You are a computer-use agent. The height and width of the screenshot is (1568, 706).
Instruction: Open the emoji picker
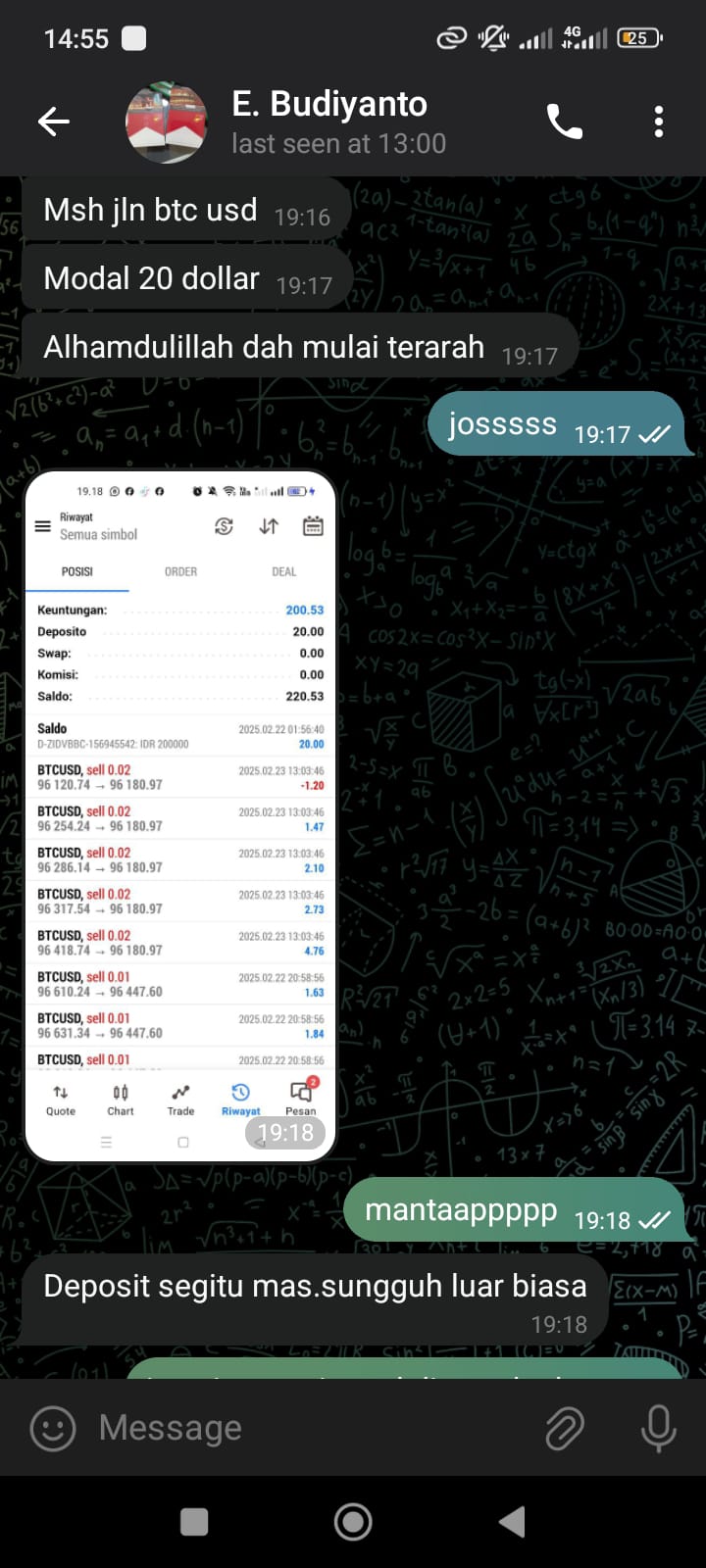pyautogui.click(x=53, y=1428)
